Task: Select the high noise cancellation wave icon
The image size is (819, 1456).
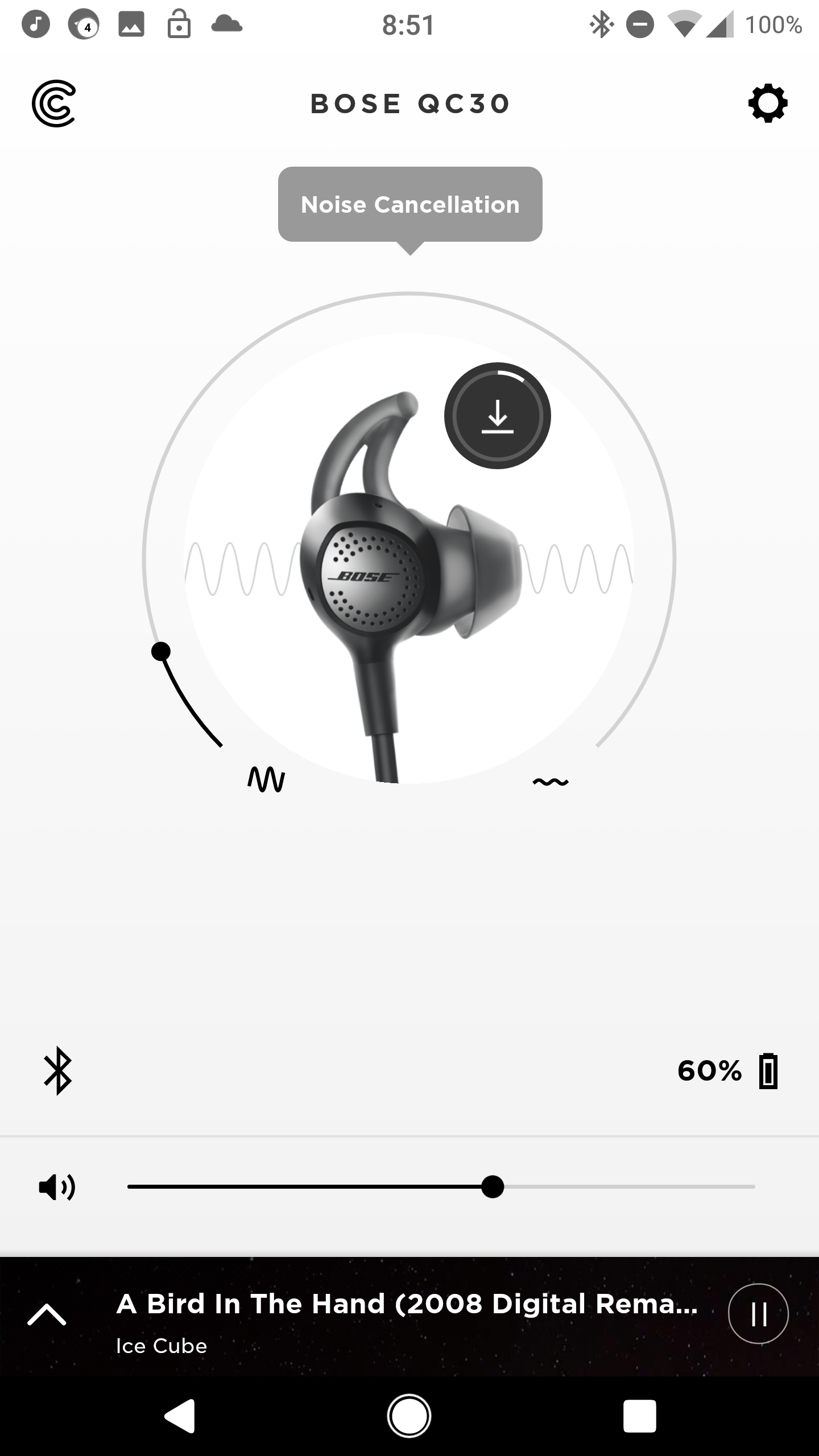Action: [x=266, y=780]
